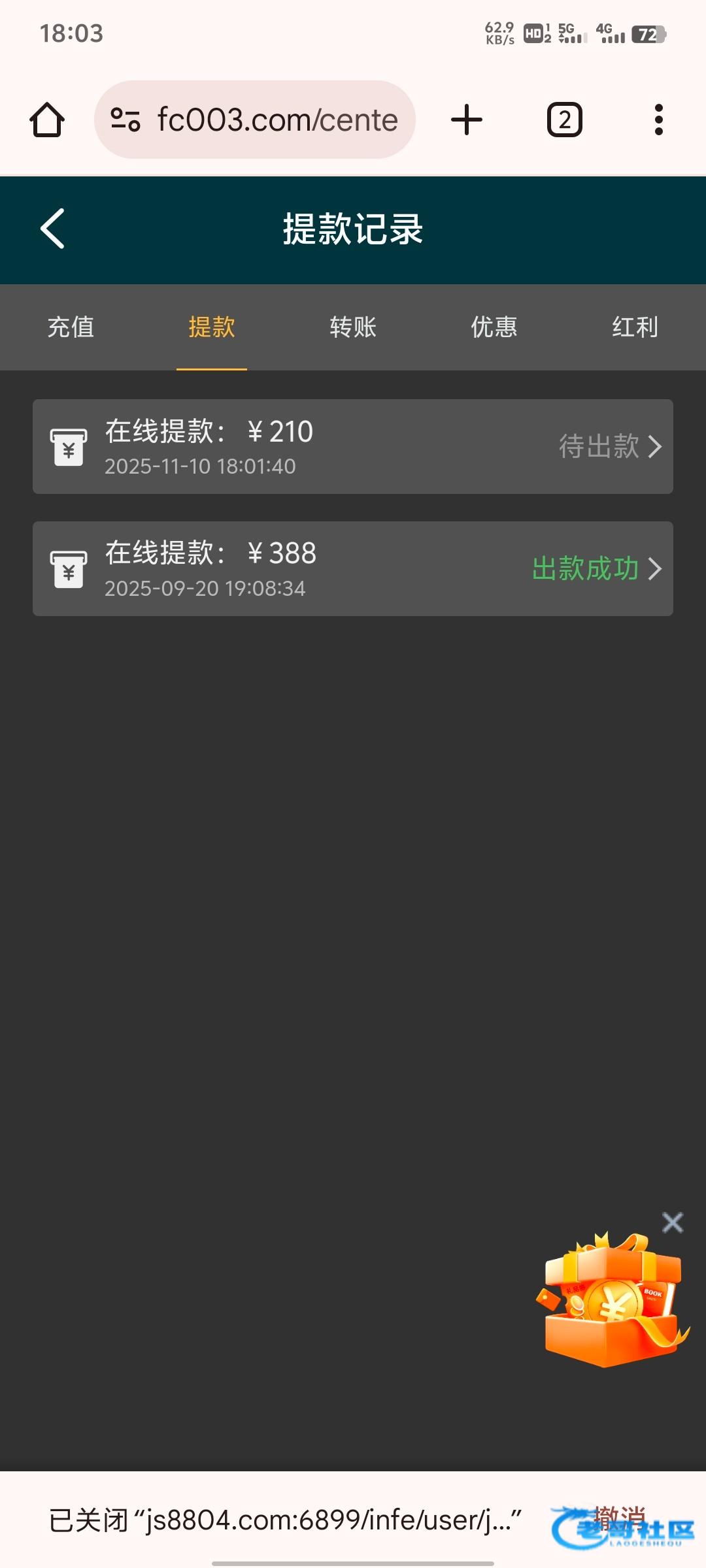Open the browser overflow menu
The width and height of the screenshot is (706, 1568).
point(658,120)
